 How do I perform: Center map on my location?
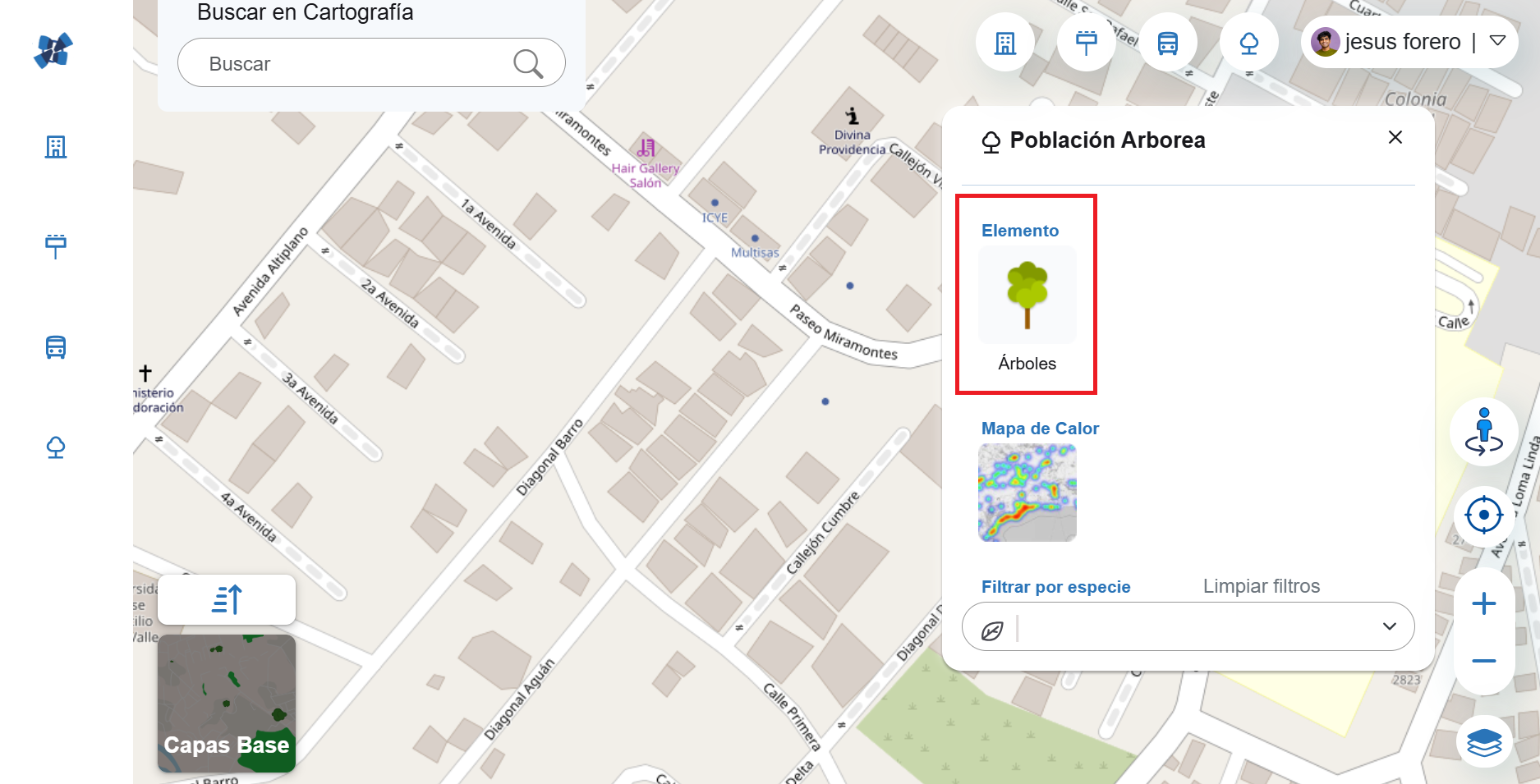point(1483,516)
